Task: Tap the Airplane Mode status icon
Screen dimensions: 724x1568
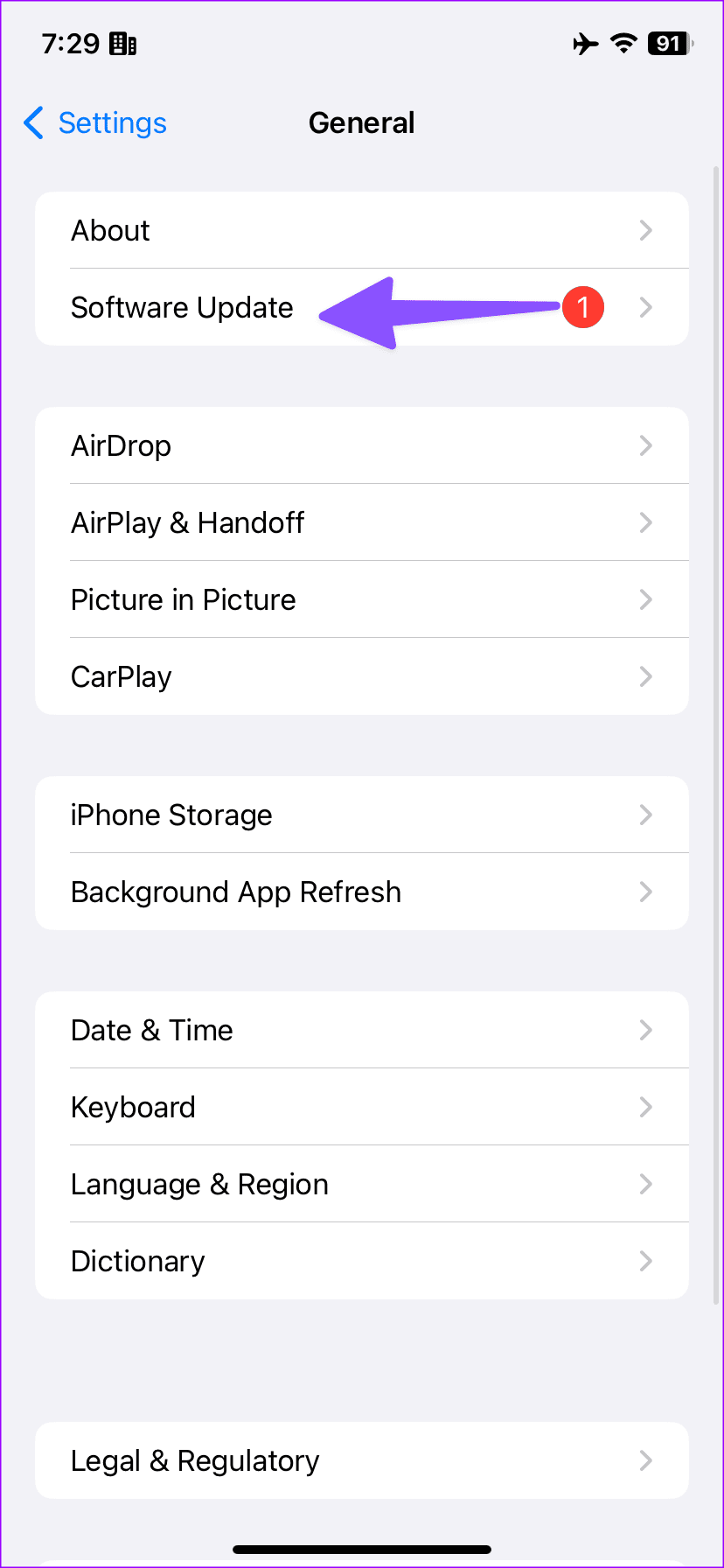Action: 584,44
